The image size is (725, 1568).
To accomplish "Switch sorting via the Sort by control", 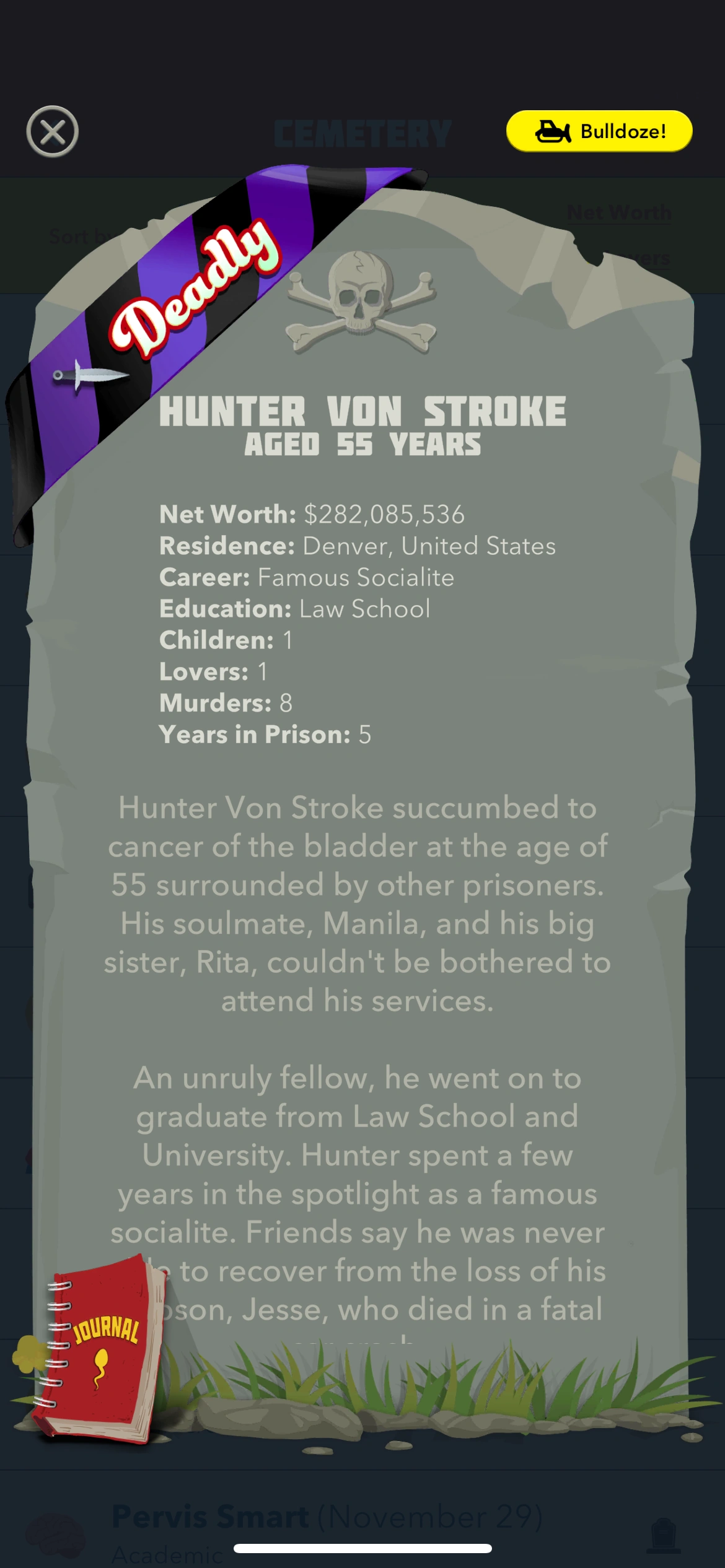I will tap(76, 237).
